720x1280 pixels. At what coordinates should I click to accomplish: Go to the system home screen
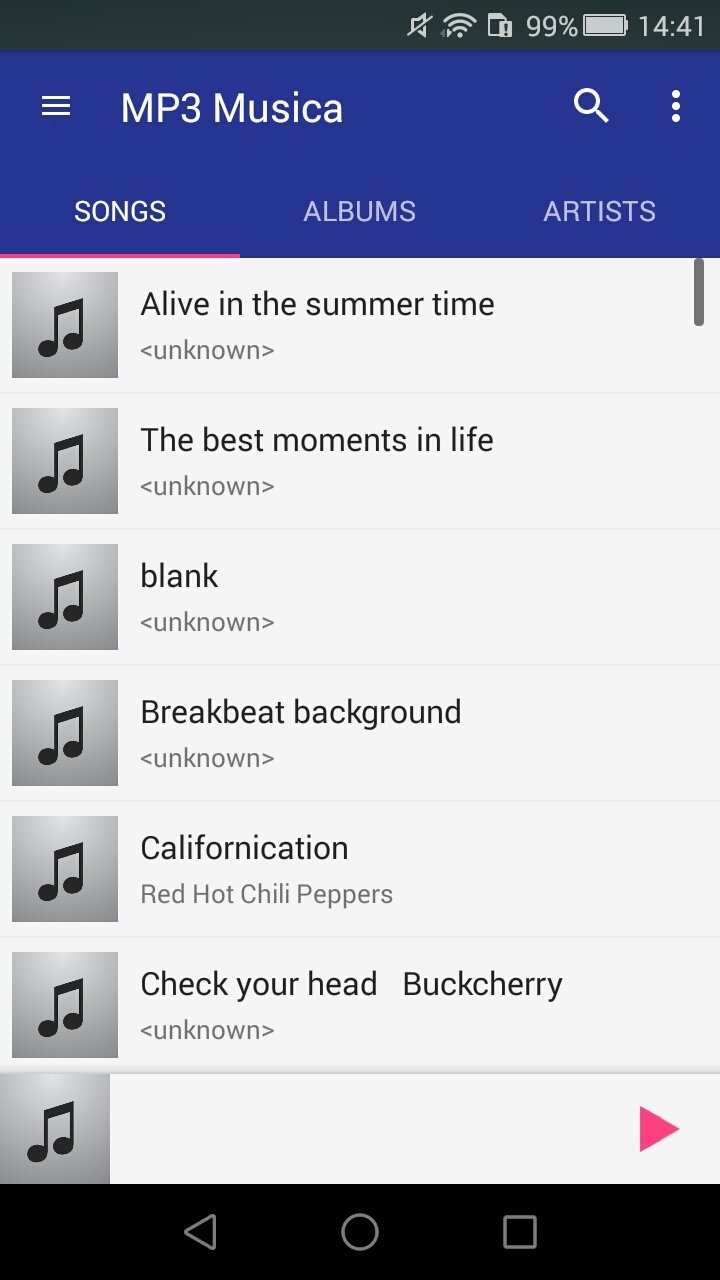[360, 1232]
